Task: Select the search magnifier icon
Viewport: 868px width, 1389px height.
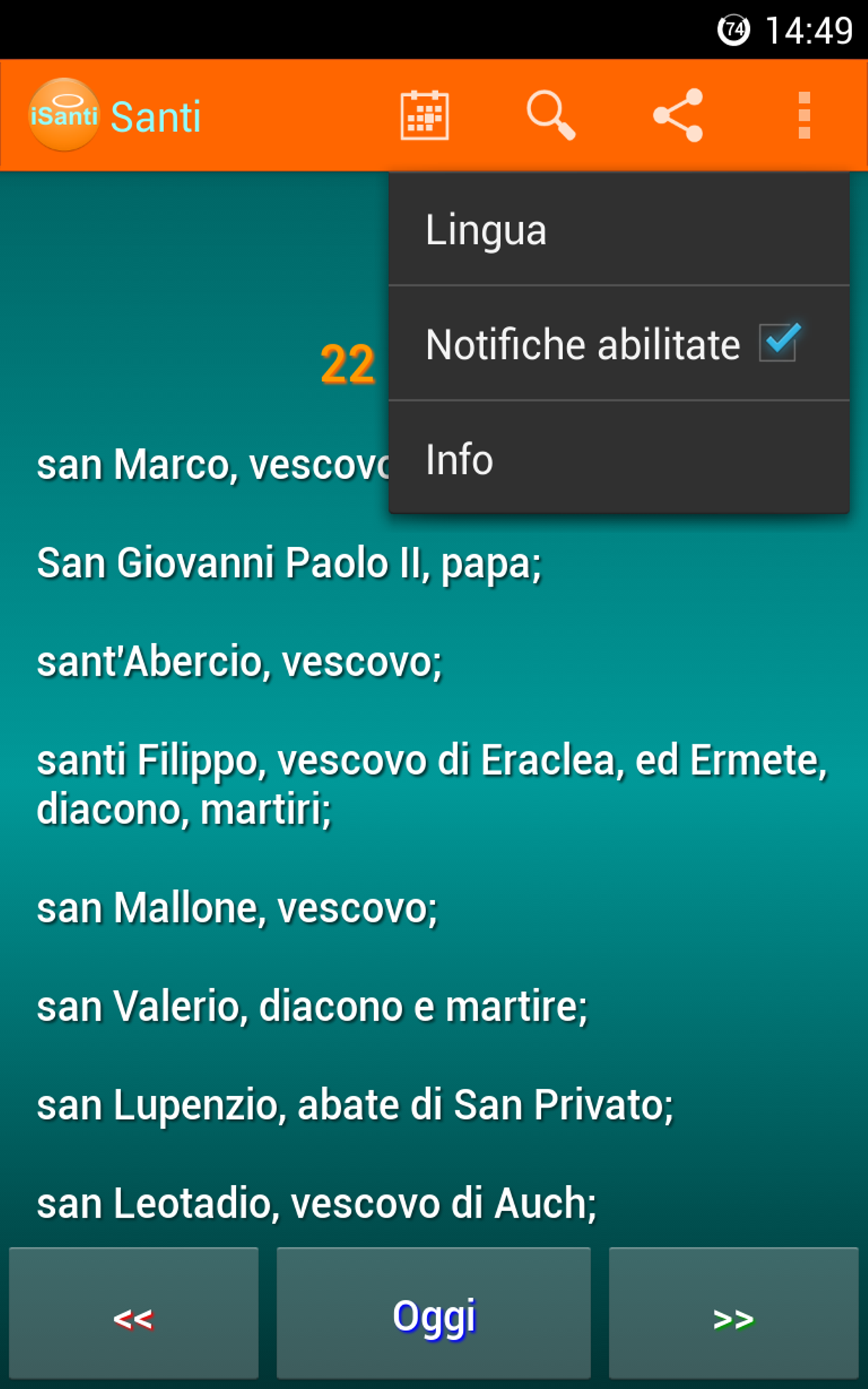Action: (552, 114)
